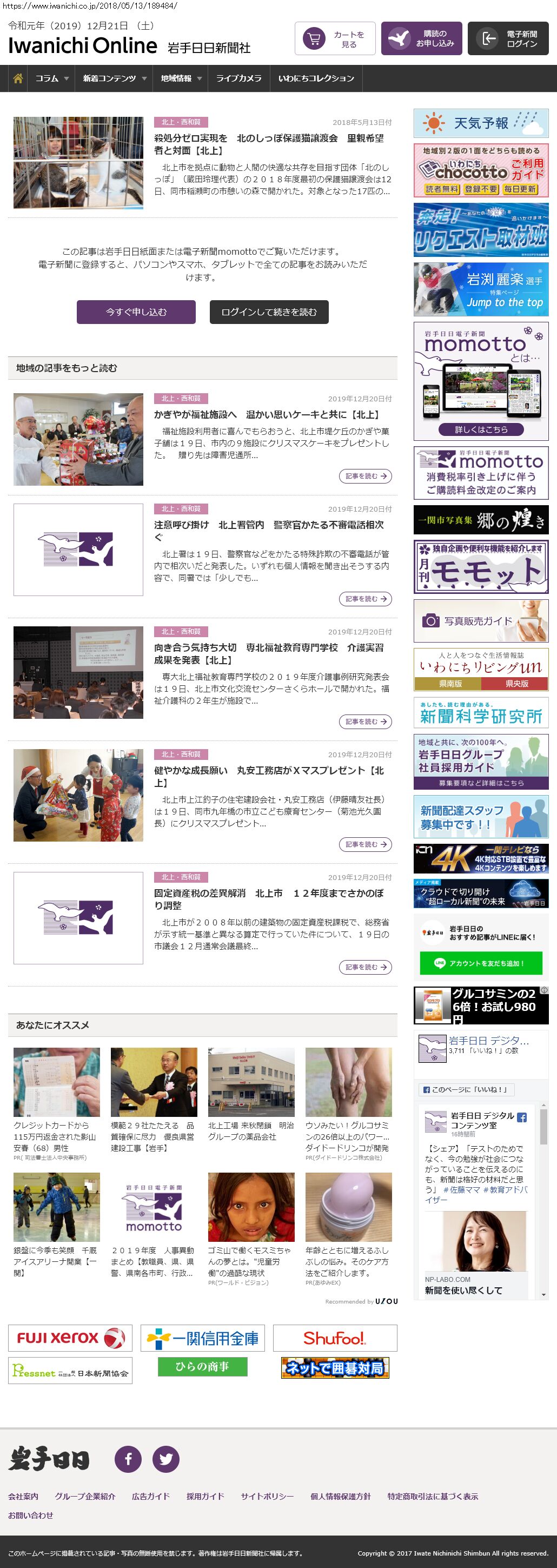Expand the コラム menu
557x1568 pixels.
(52, 78)
